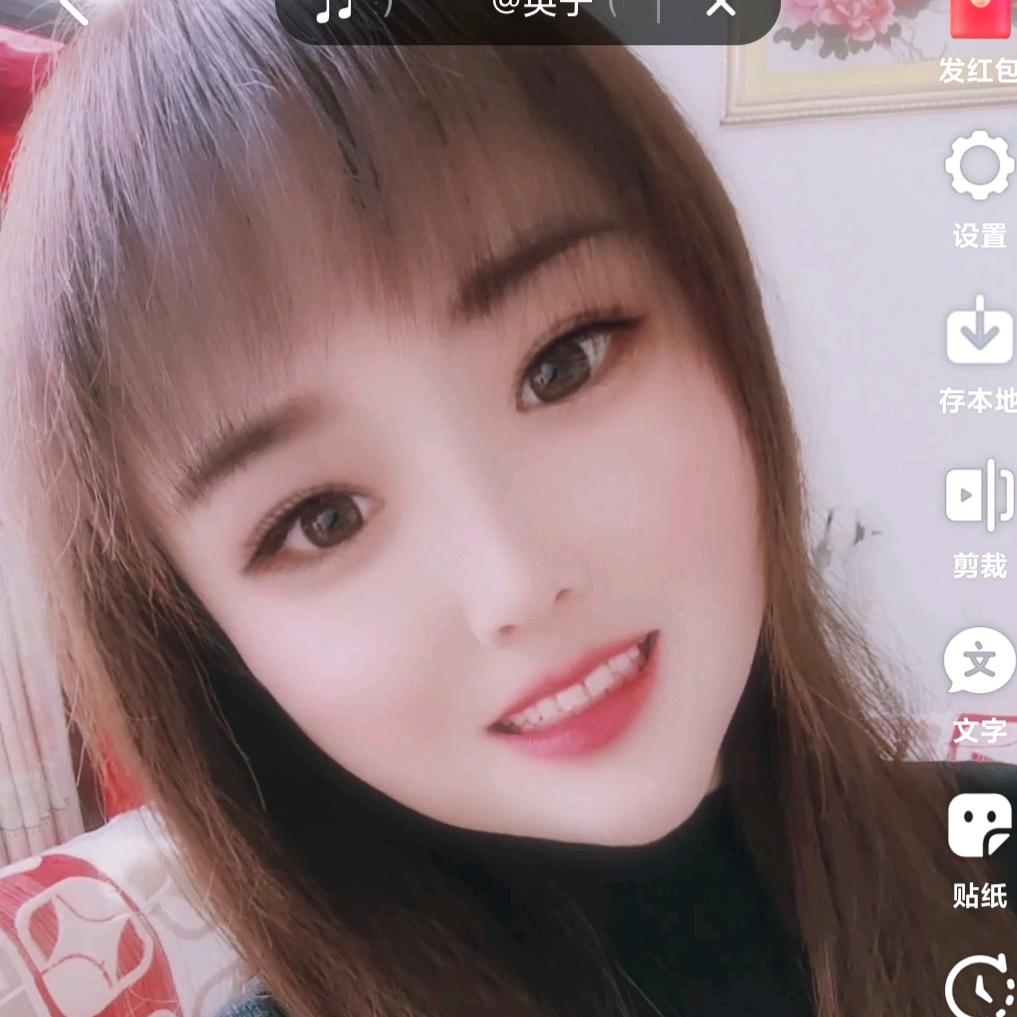
Task: Go back using the top-left arrow
Action: [x=72, y=8]
